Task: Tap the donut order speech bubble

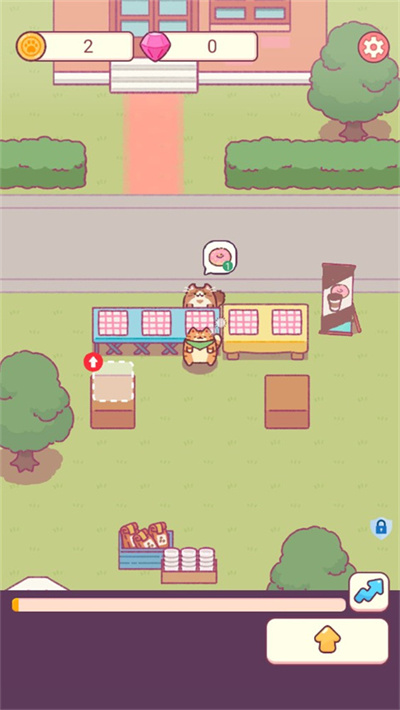Action: [220, 258]
